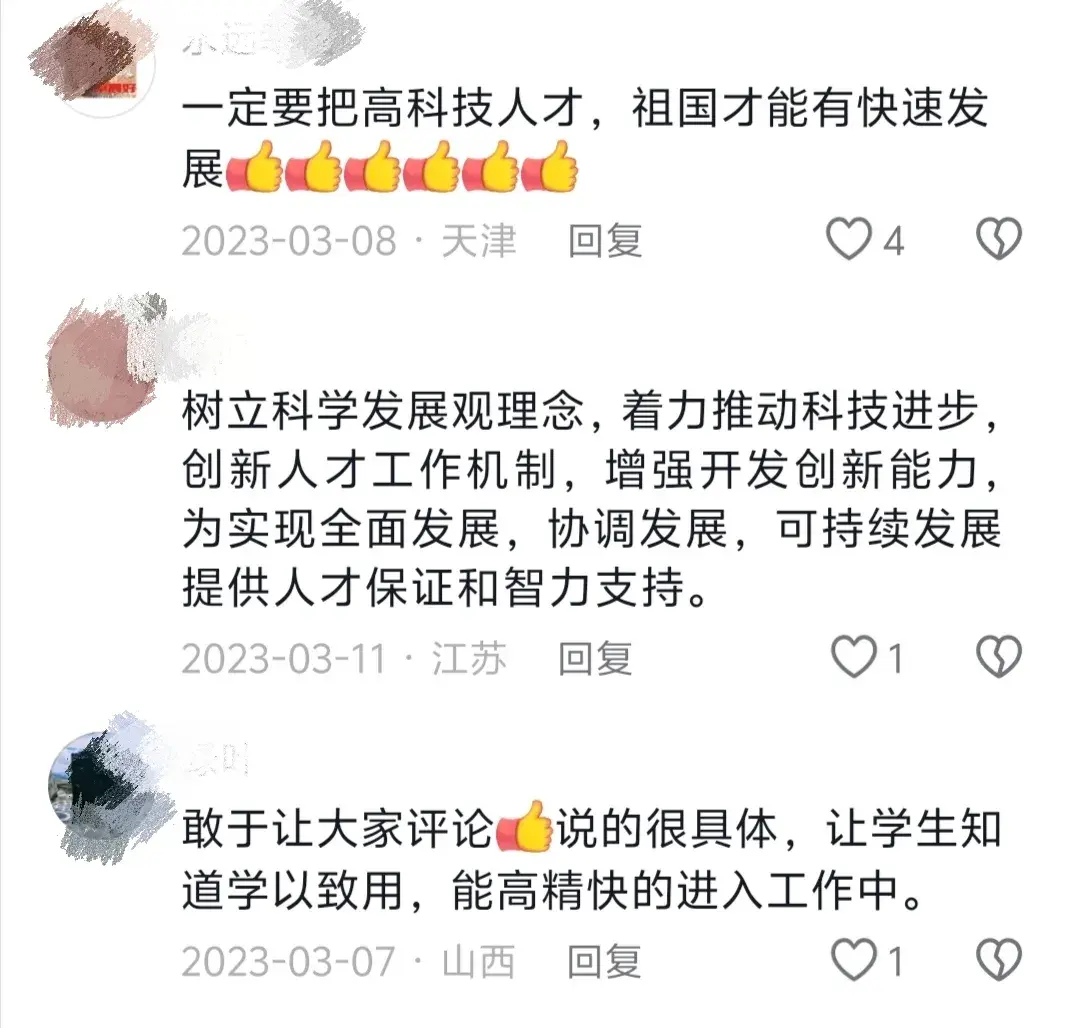Viewport: 1072px width, 1028px height.
Task: Like the comment from 江苏
Action: (x=853, y=658)
